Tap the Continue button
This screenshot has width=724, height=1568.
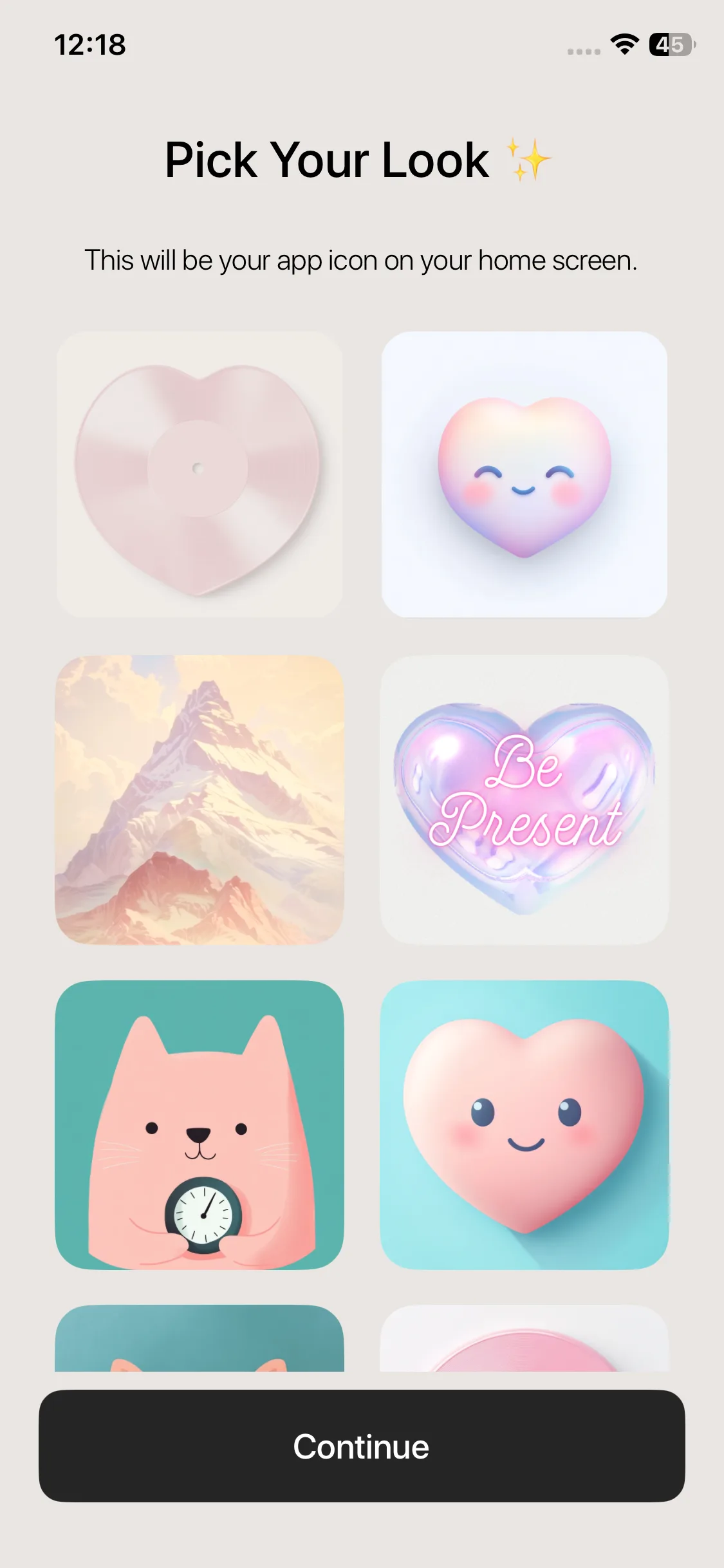362,1446
